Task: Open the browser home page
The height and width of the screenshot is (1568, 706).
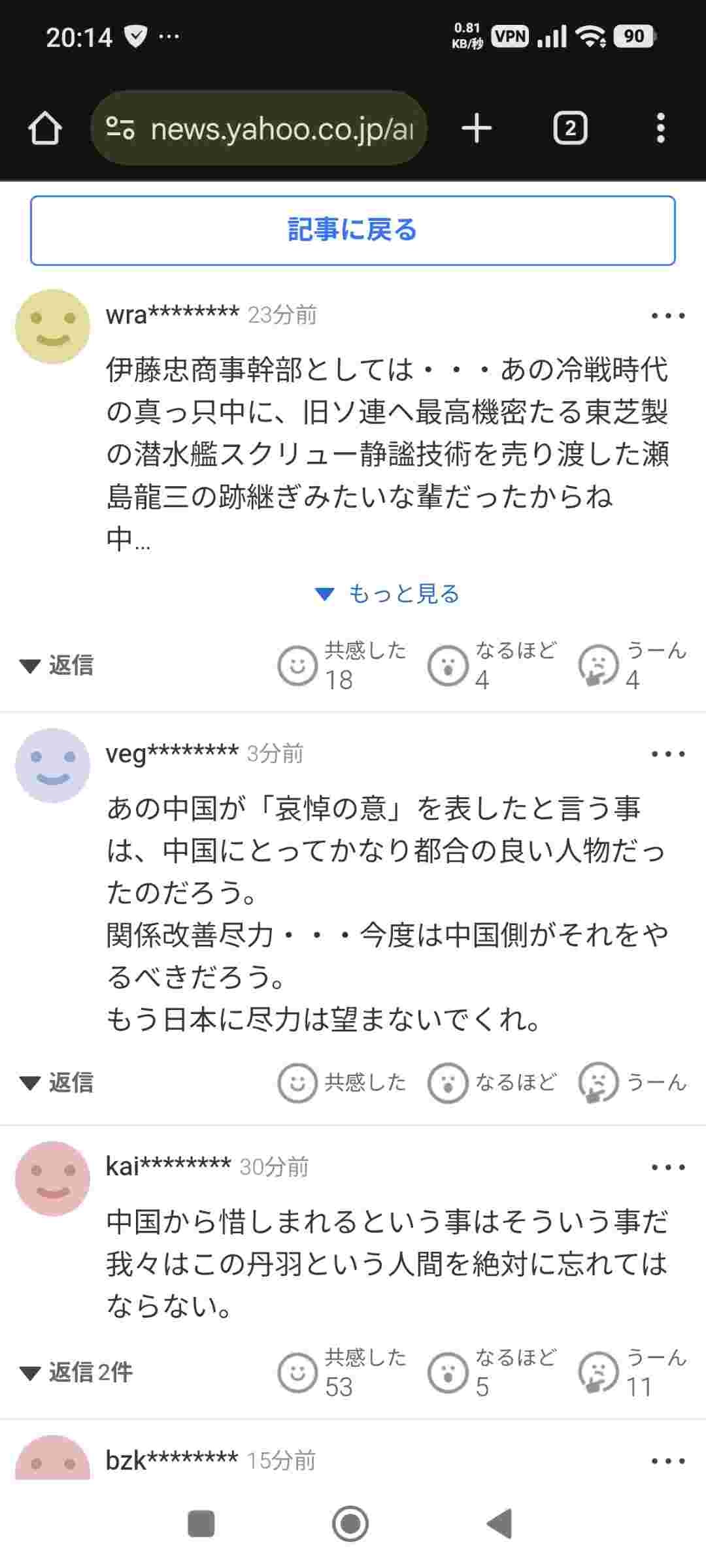Action: [44, 128]
